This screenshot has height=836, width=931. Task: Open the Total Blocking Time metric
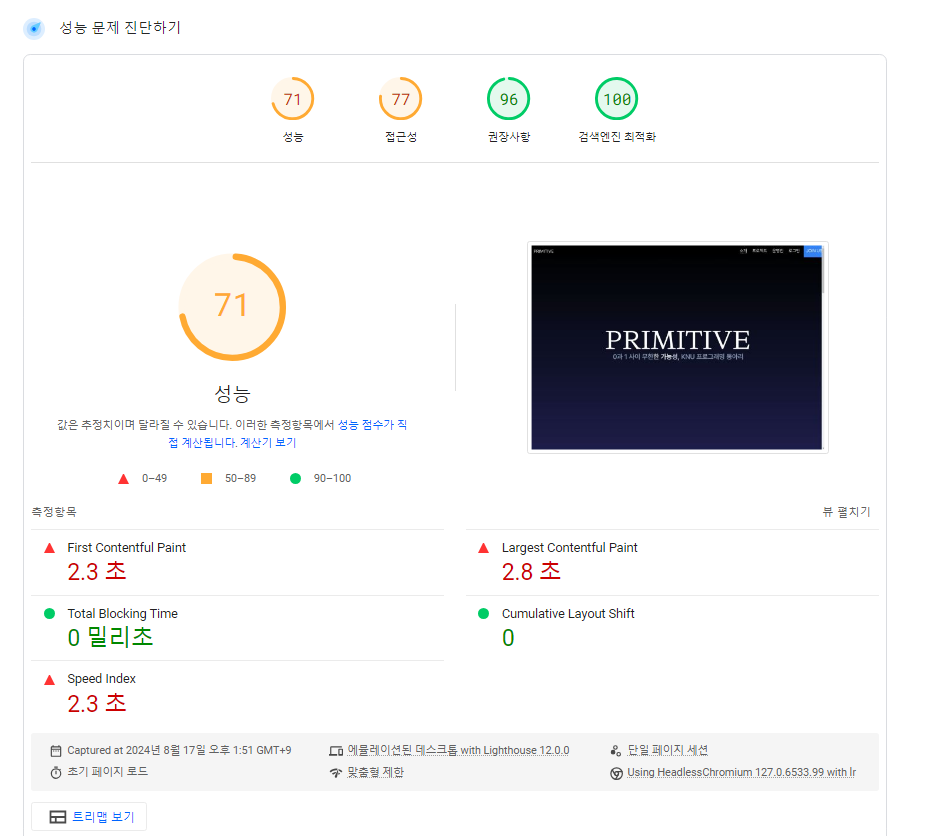(x=122, y=614)
